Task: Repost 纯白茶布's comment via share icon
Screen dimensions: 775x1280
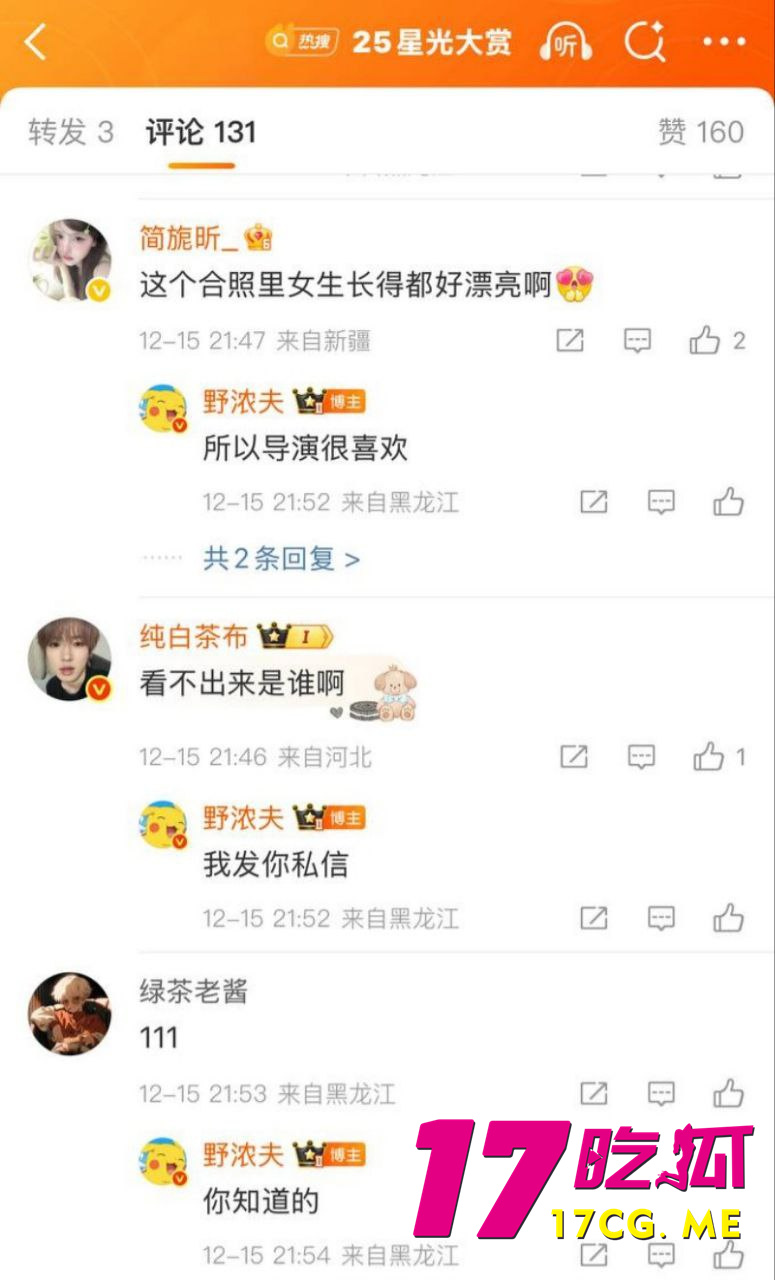Action: coord(574,757)
